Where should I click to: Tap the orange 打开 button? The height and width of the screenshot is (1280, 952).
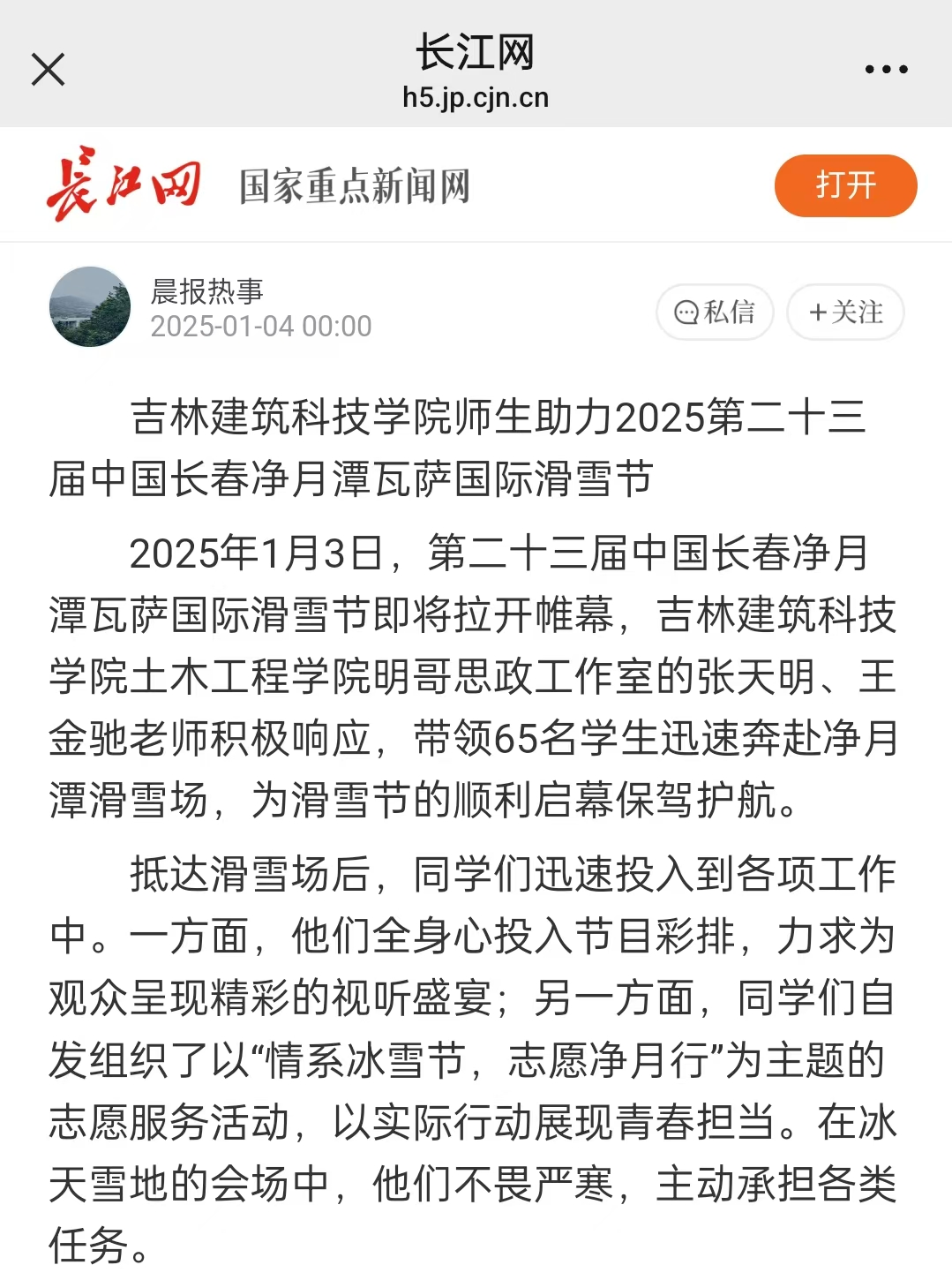tap(845, 185)
